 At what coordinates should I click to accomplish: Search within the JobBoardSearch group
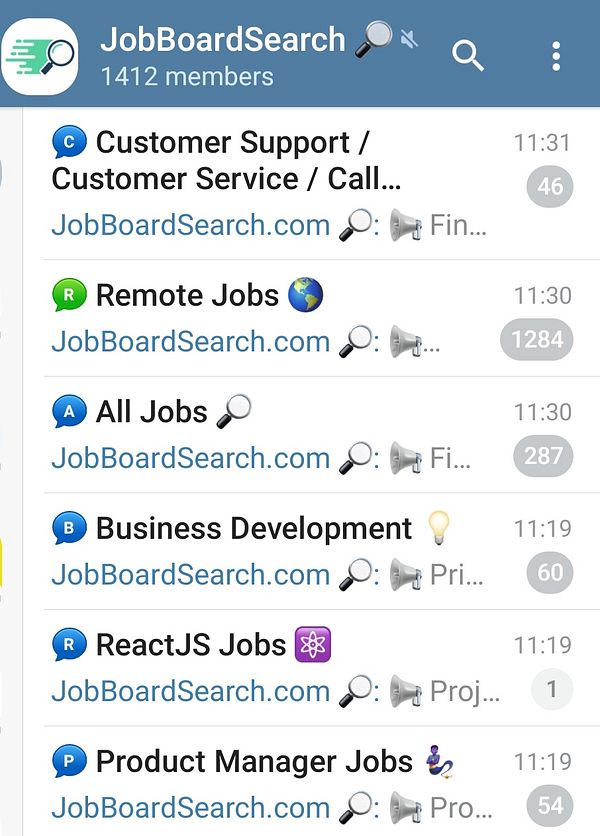click(x=468, y=56)
